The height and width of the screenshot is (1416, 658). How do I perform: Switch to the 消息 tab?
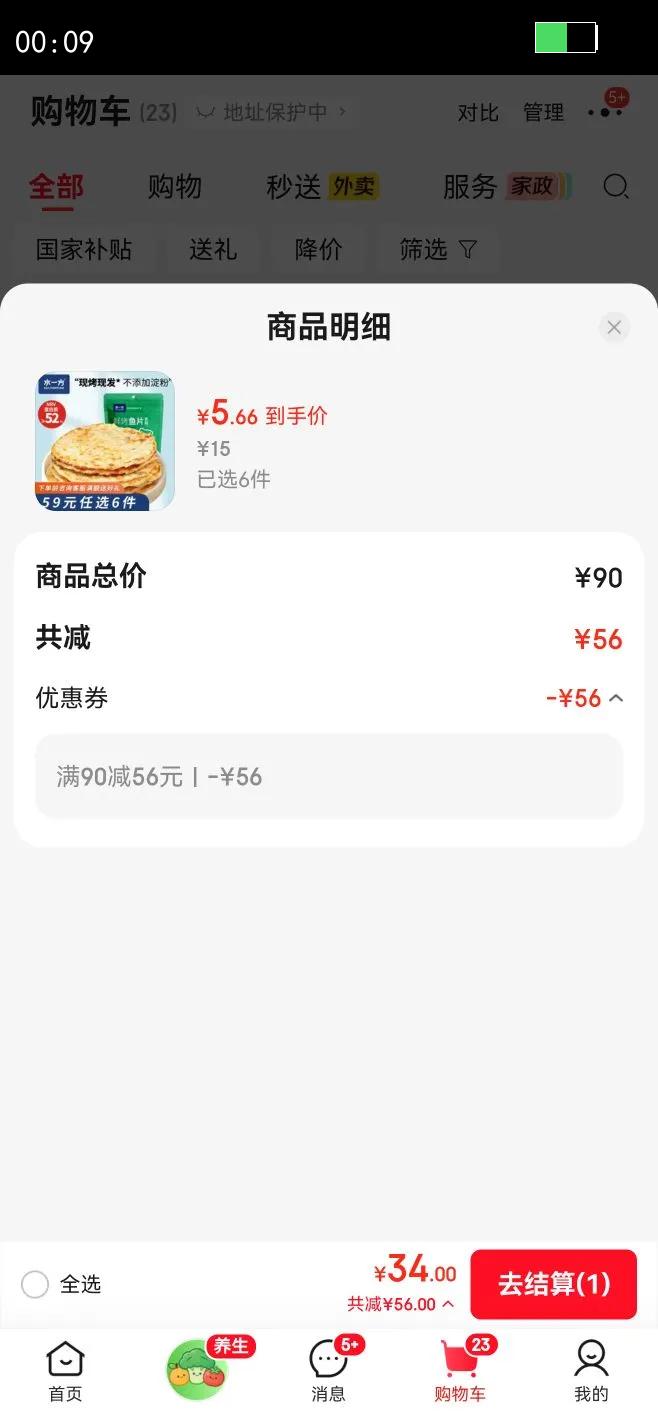click(x=328, y=1371)
